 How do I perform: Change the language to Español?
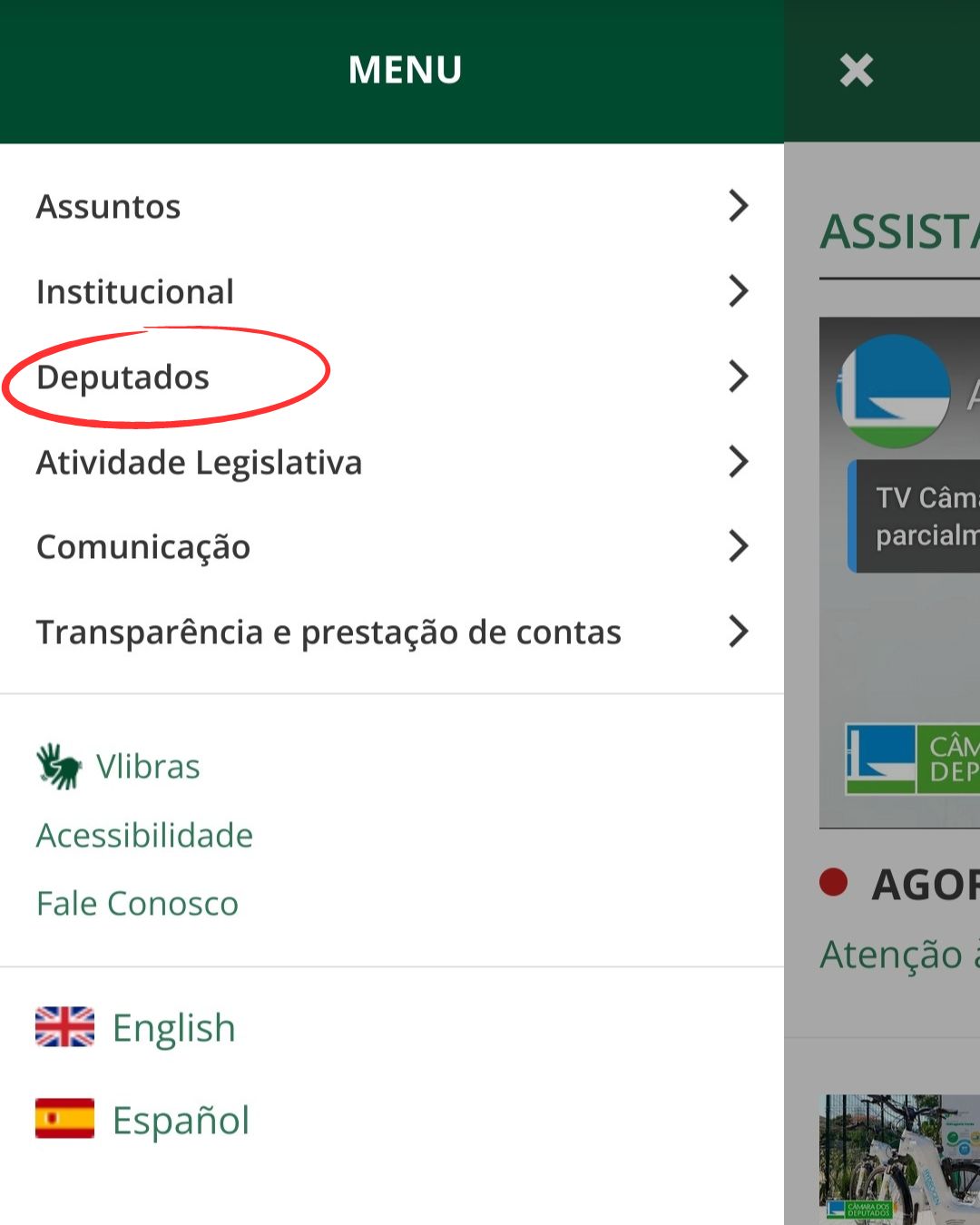point(180,1121)
